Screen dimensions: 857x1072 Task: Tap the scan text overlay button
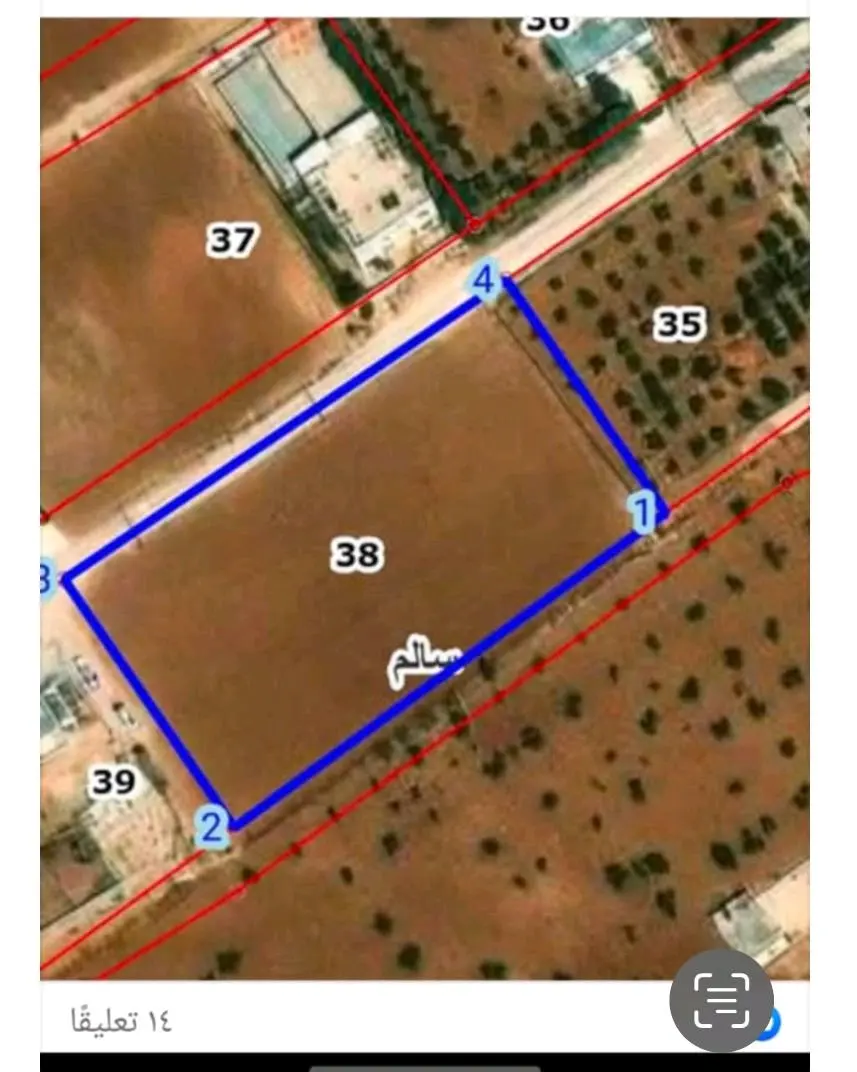pyautogui.click(x=721, y=999)
